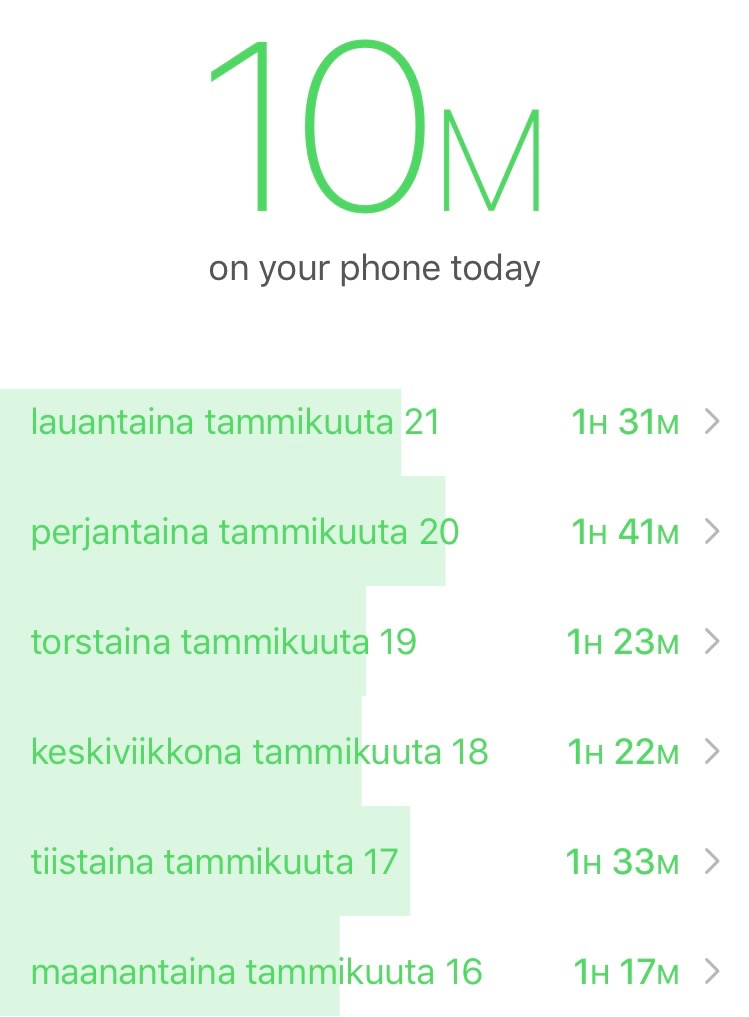Show keskiviikkona tammikuuta 18 phone time
The width and height of the screenshot is (749, 1017).
pyautogui.click(x=374, y=751)
